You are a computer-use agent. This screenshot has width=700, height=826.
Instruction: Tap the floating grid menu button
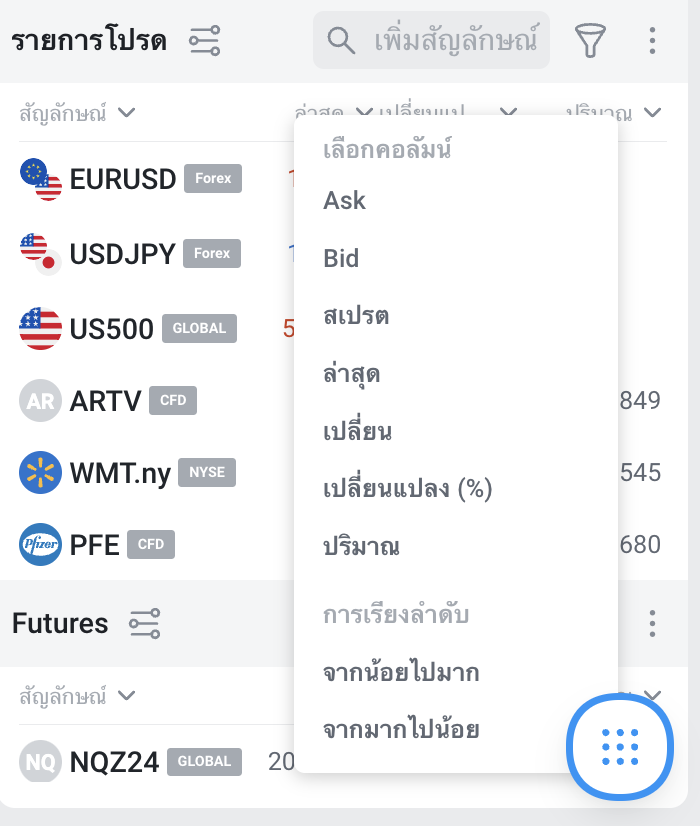tap(620, 746)
